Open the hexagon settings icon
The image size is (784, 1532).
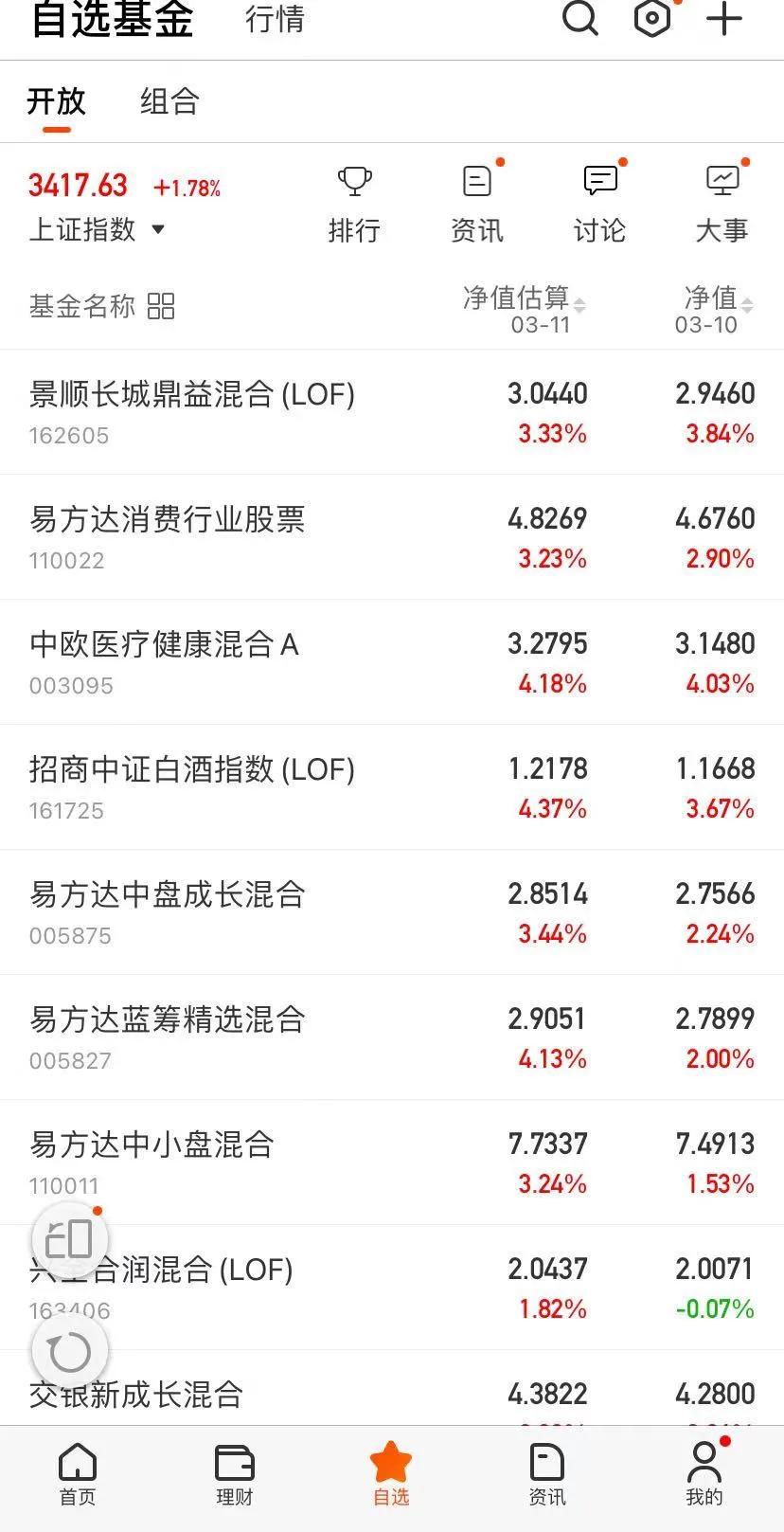pyautogui.click(x=652, y=18)
